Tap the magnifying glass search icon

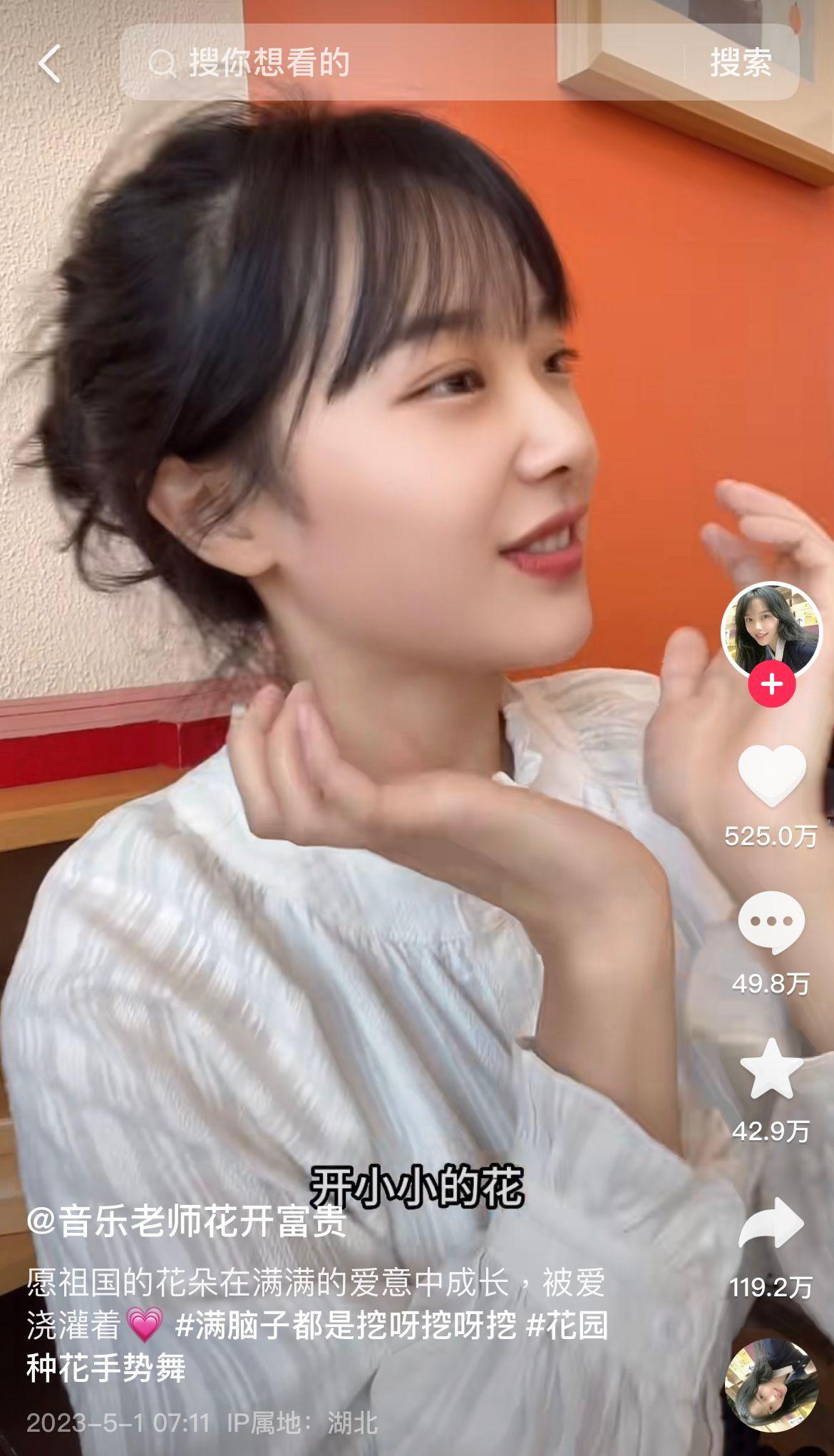pyautogui.click(x=165, y=64)
